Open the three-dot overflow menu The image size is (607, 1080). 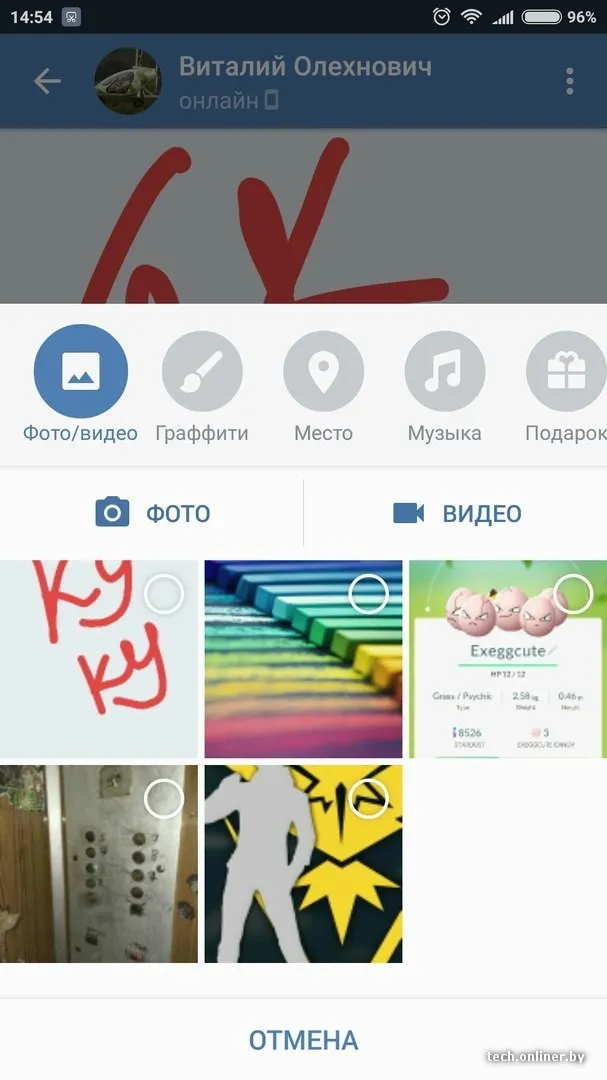click(569, 81)
